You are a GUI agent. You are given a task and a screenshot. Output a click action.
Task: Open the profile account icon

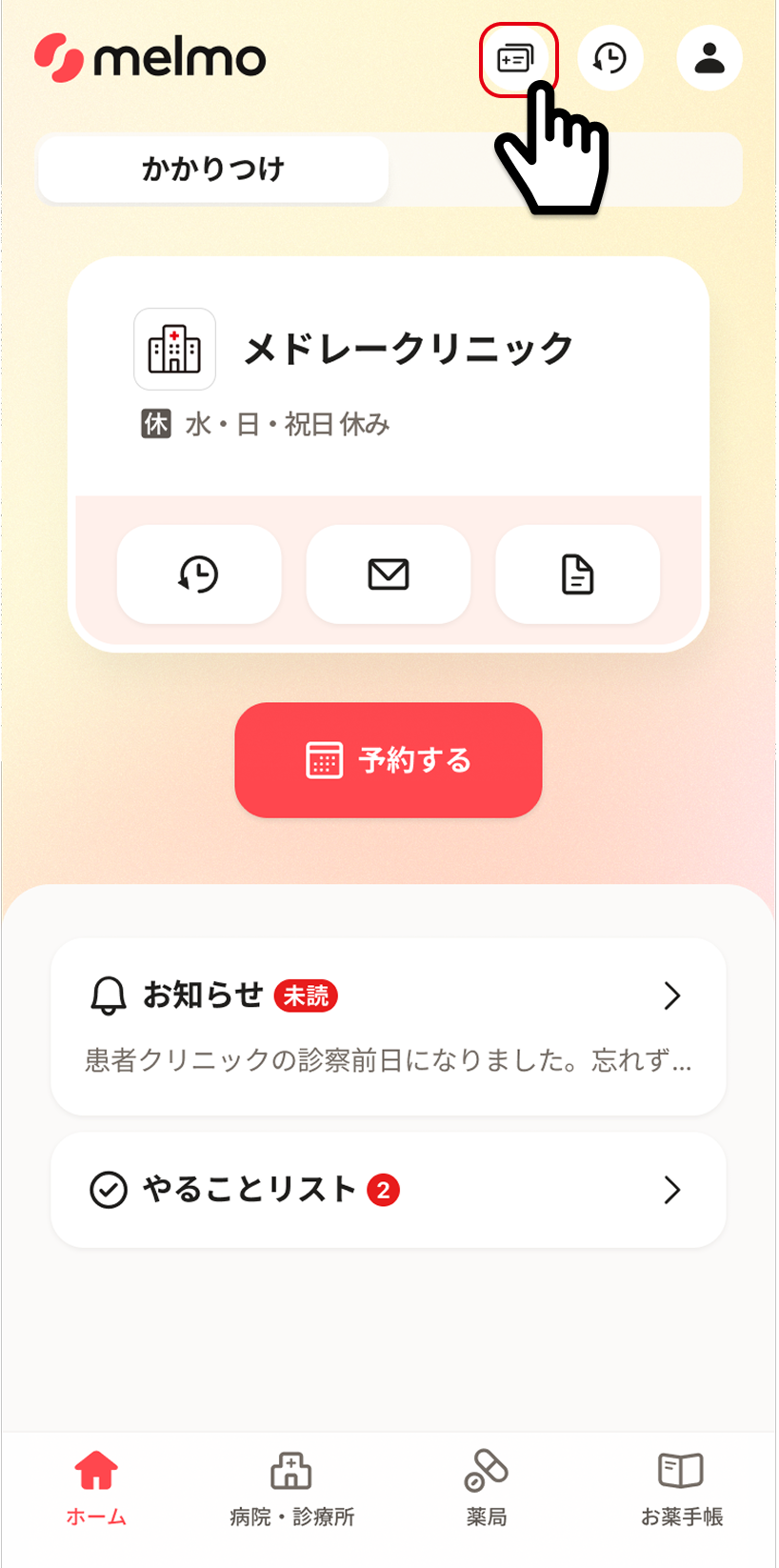point(709,58)
